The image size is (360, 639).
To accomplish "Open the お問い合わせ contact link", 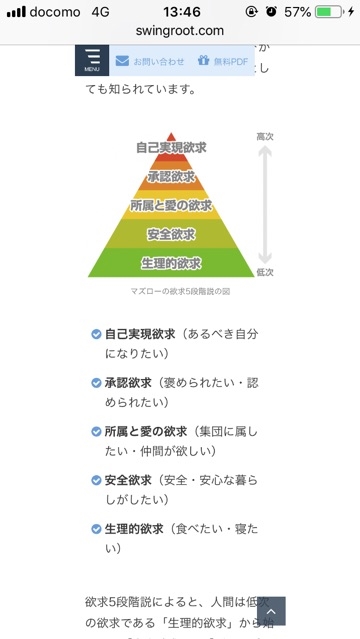I will click(150, 61).
